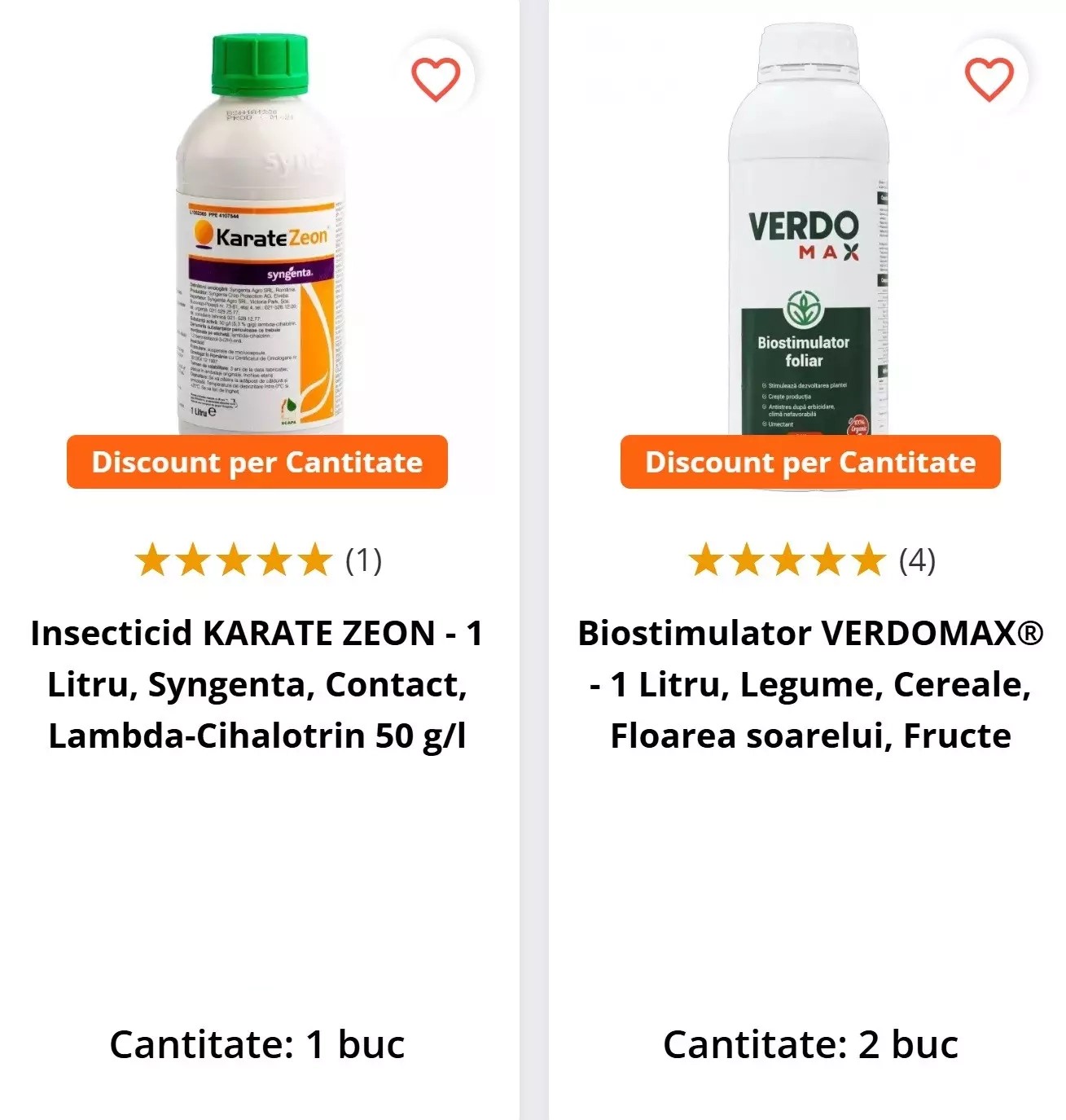Screen dimensions: 1066x1120
Task: Open the Verdo Max product image
Action: point(808,236)
